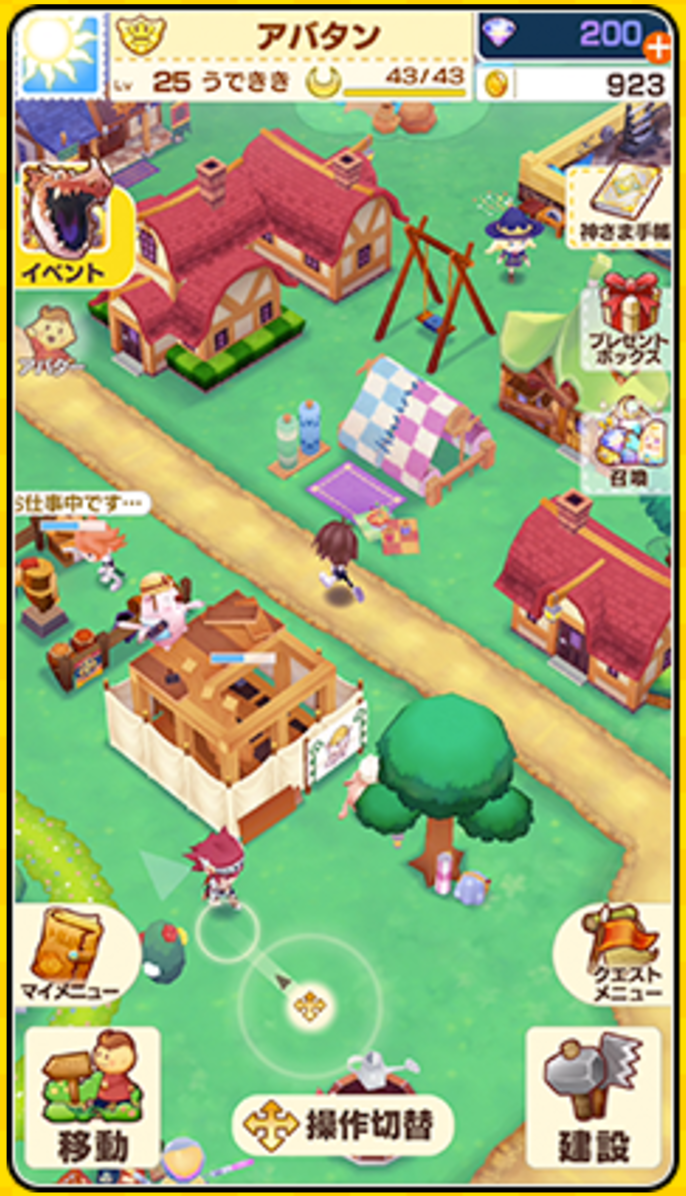Tap the 移動 move button
This screenshot has width=686, height=1196.
point(92,1095)
